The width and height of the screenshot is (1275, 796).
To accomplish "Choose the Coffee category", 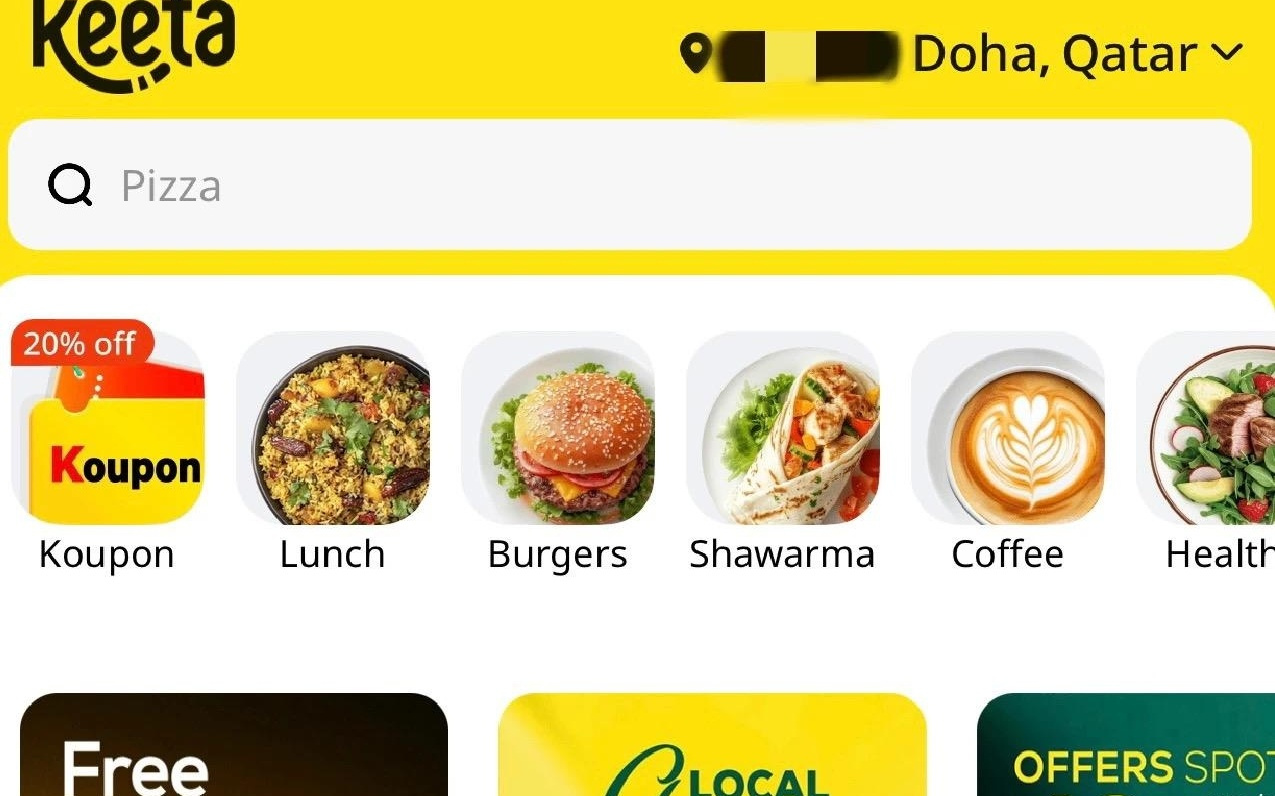I will pyautogui.click(x=1007, y=430).
